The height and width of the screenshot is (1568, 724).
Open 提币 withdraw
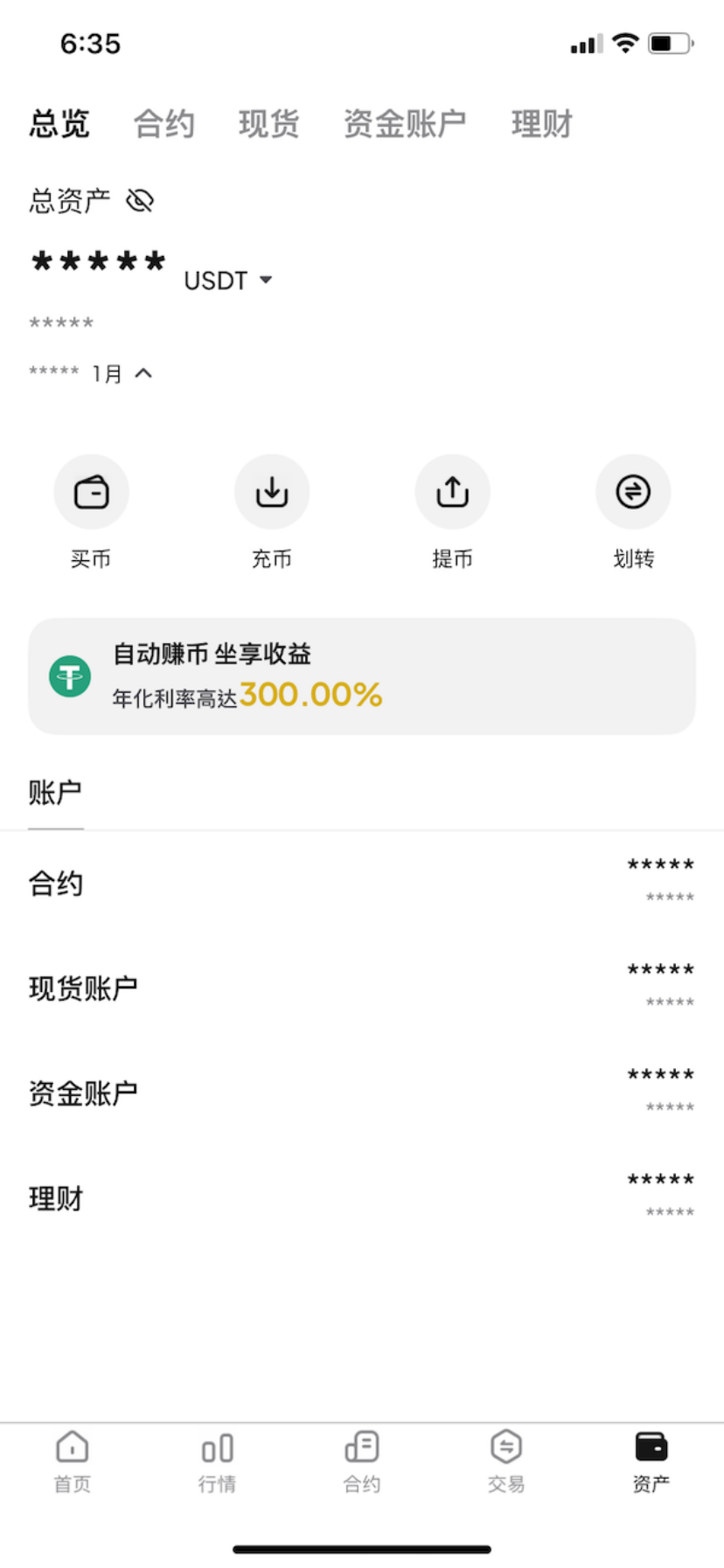click(452, 493)
